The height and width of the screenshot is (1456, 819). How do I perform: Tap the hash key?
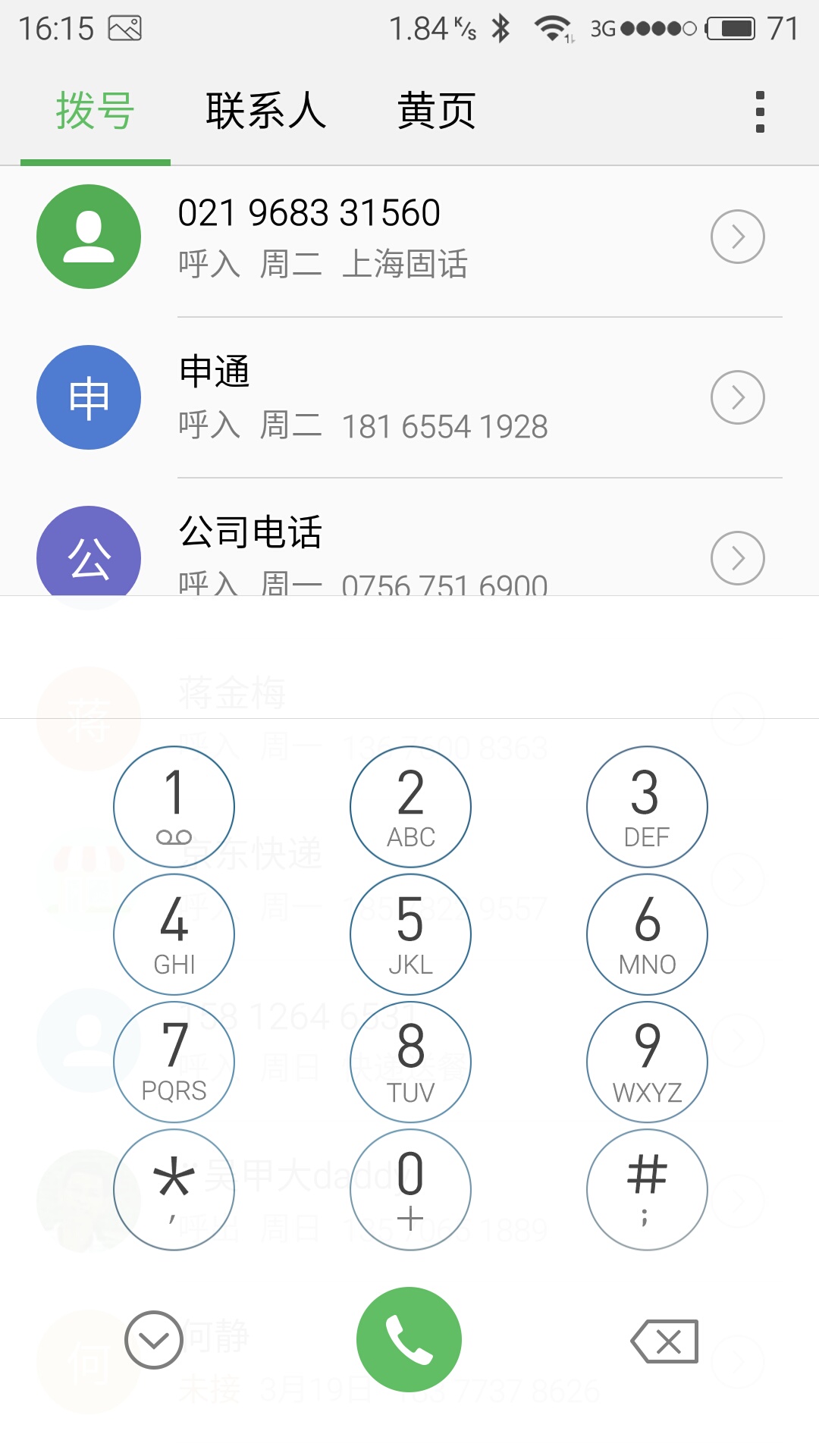[x=647, y=1189]
